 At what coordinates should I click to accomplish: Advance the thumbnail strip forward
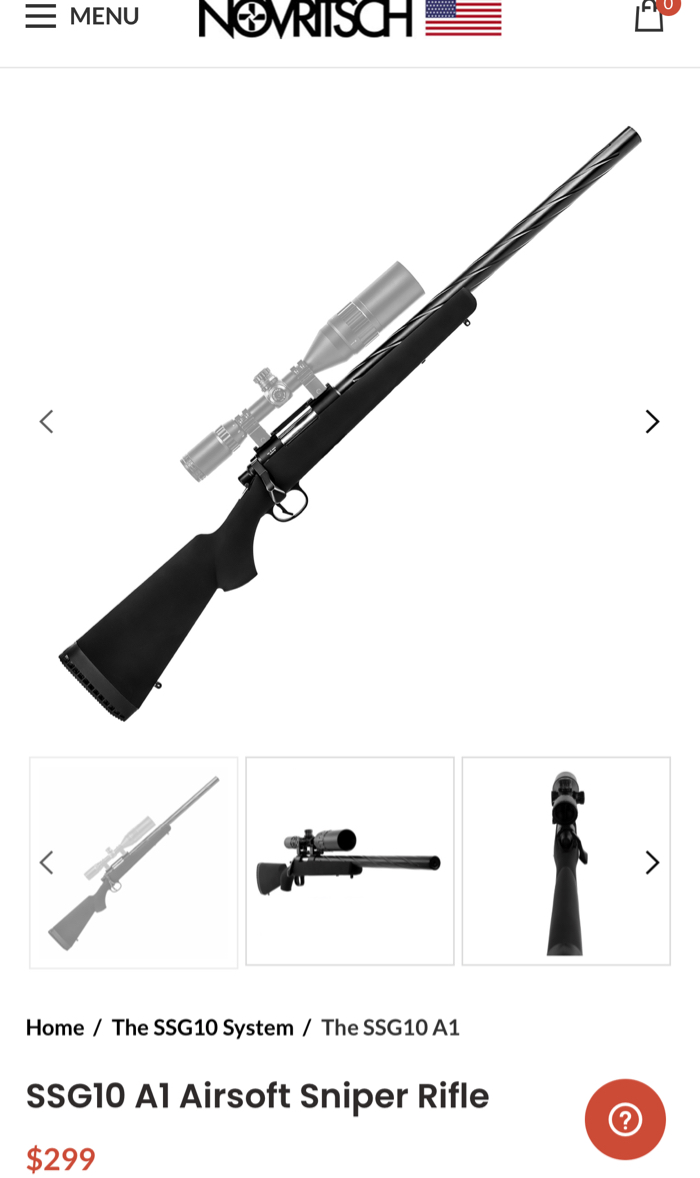click(652, 862)
